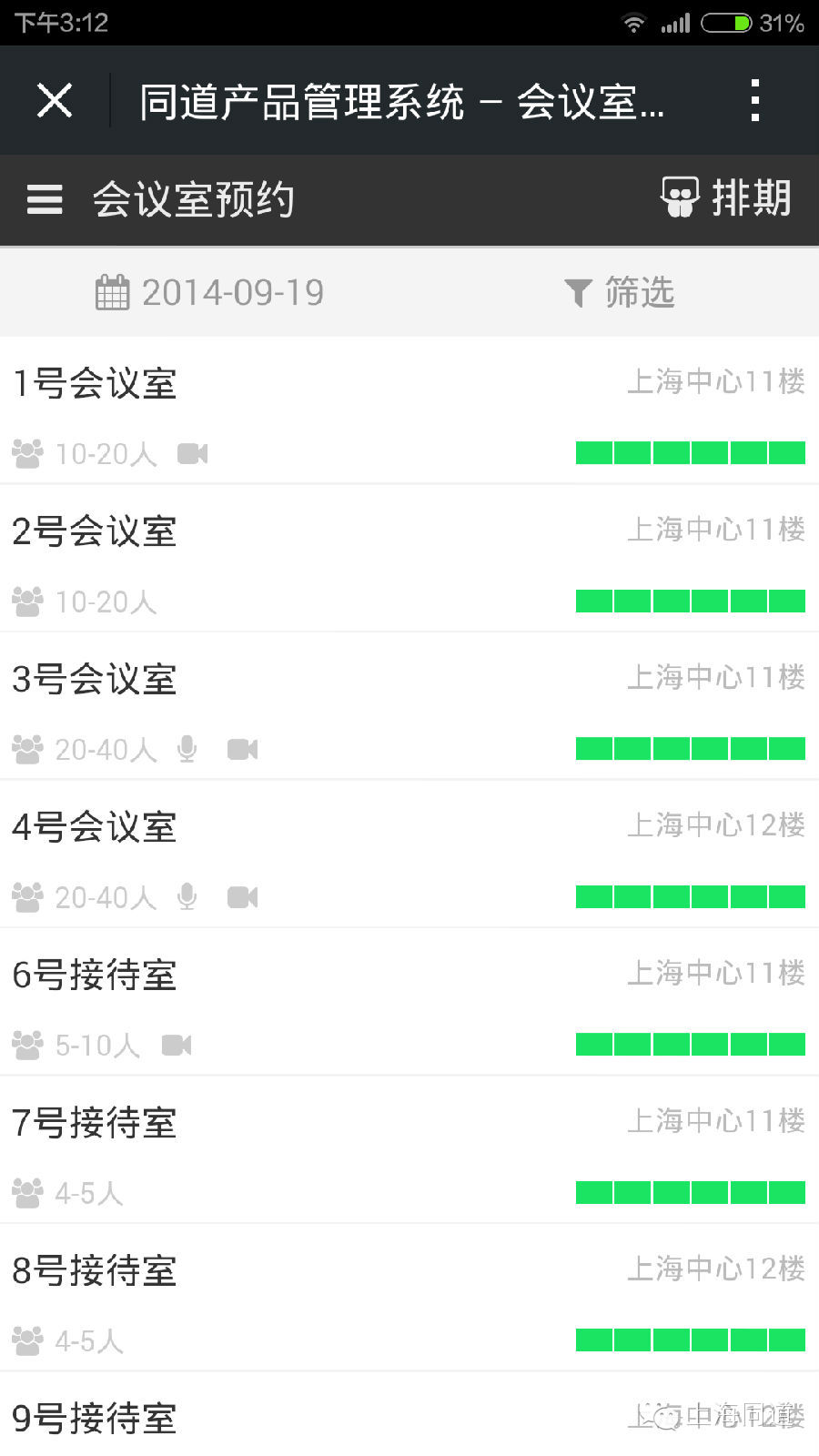Close the webview with the X icon
The width and height of the screenshot is (819, 1456).
click(x=55, y=100)
